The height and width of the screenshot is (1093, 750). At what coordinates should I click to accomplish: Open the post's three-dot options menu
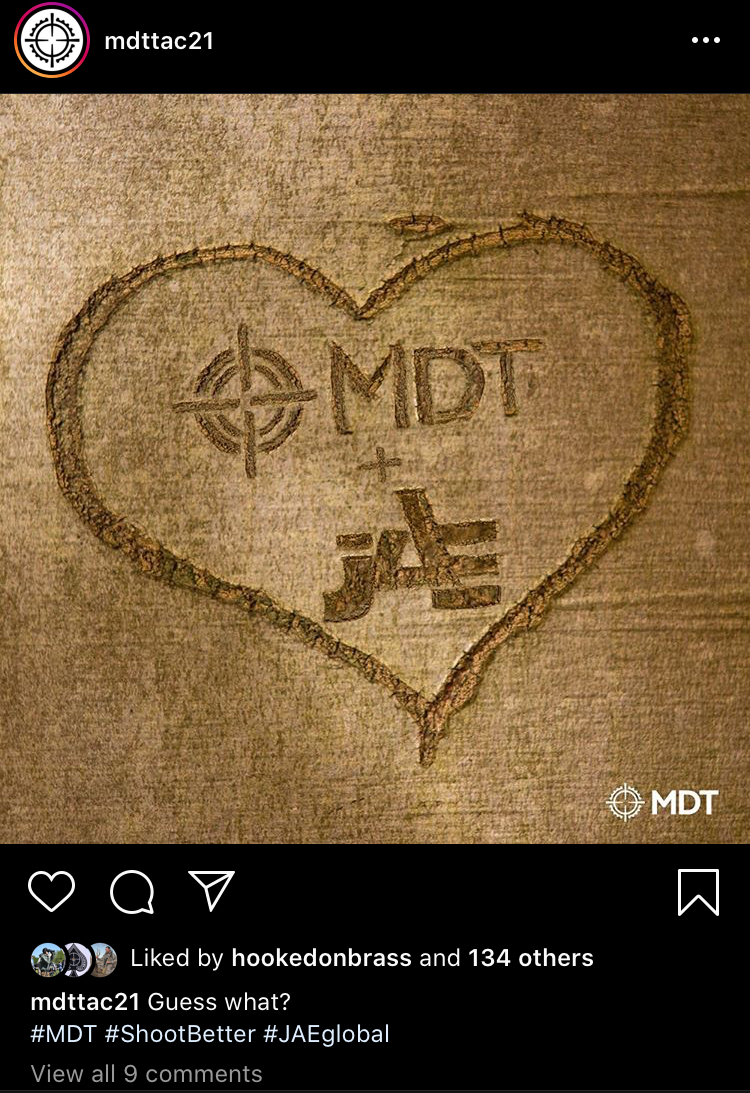tap(705, 41)
